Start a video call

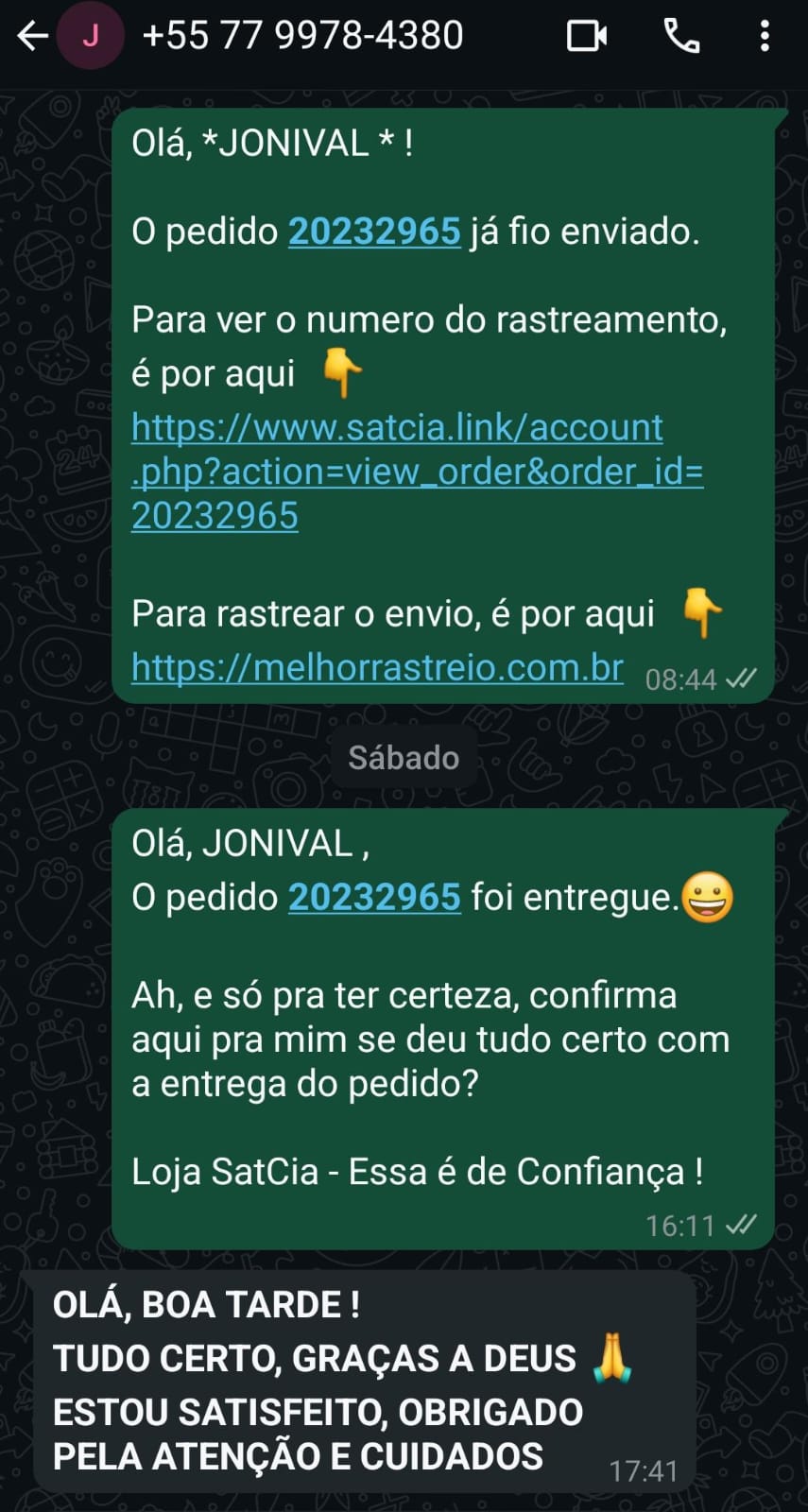click(587, 37)
